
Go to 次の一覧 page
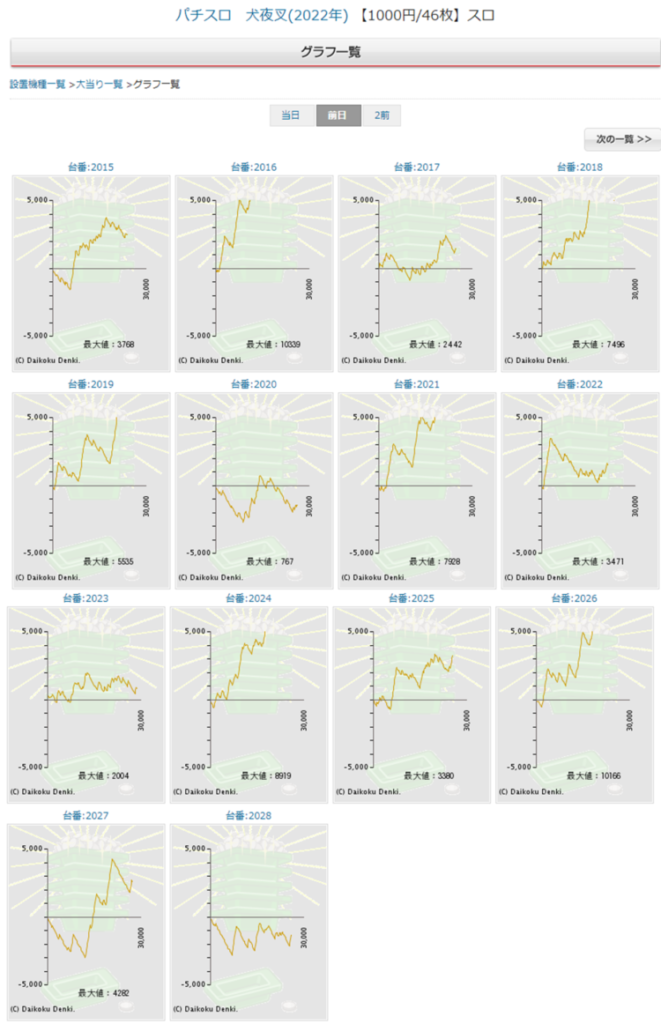[622, 140]
